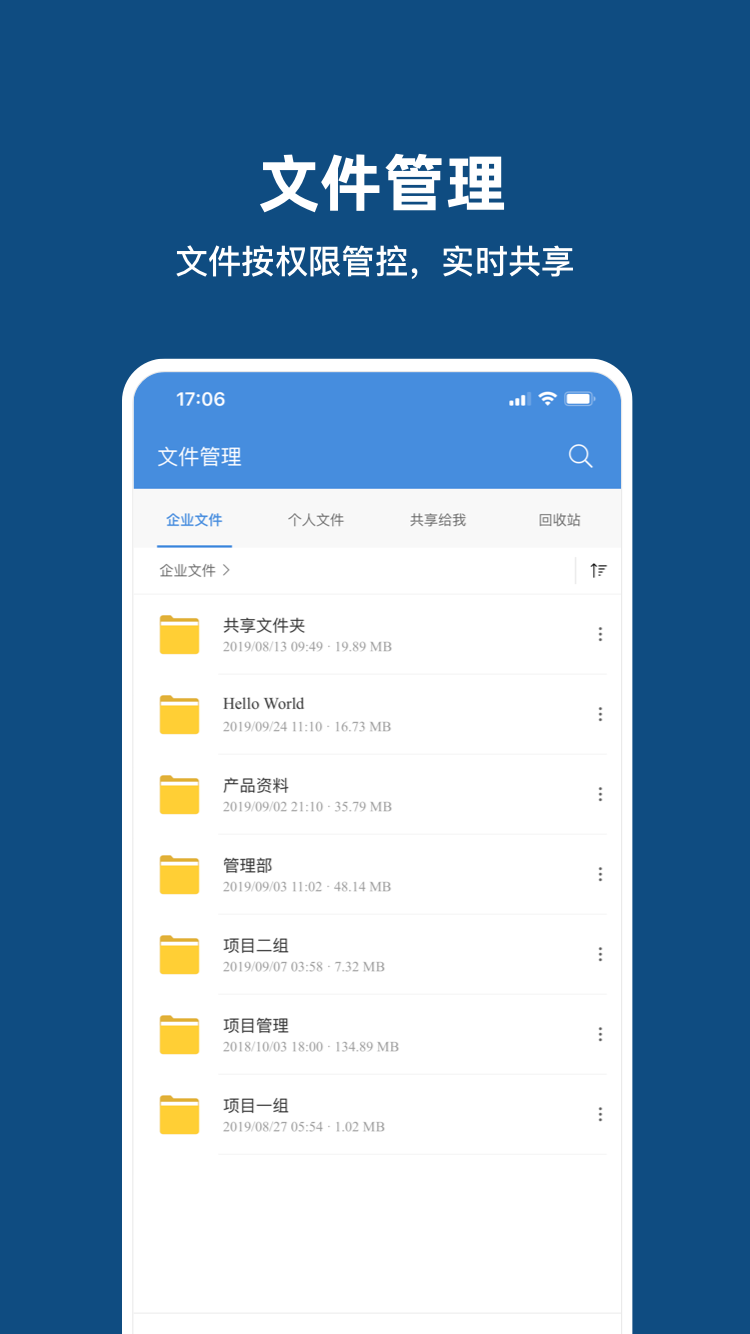Open the 回收站 tab
This screenshot has height=1334, width=750.
point(557,519)
